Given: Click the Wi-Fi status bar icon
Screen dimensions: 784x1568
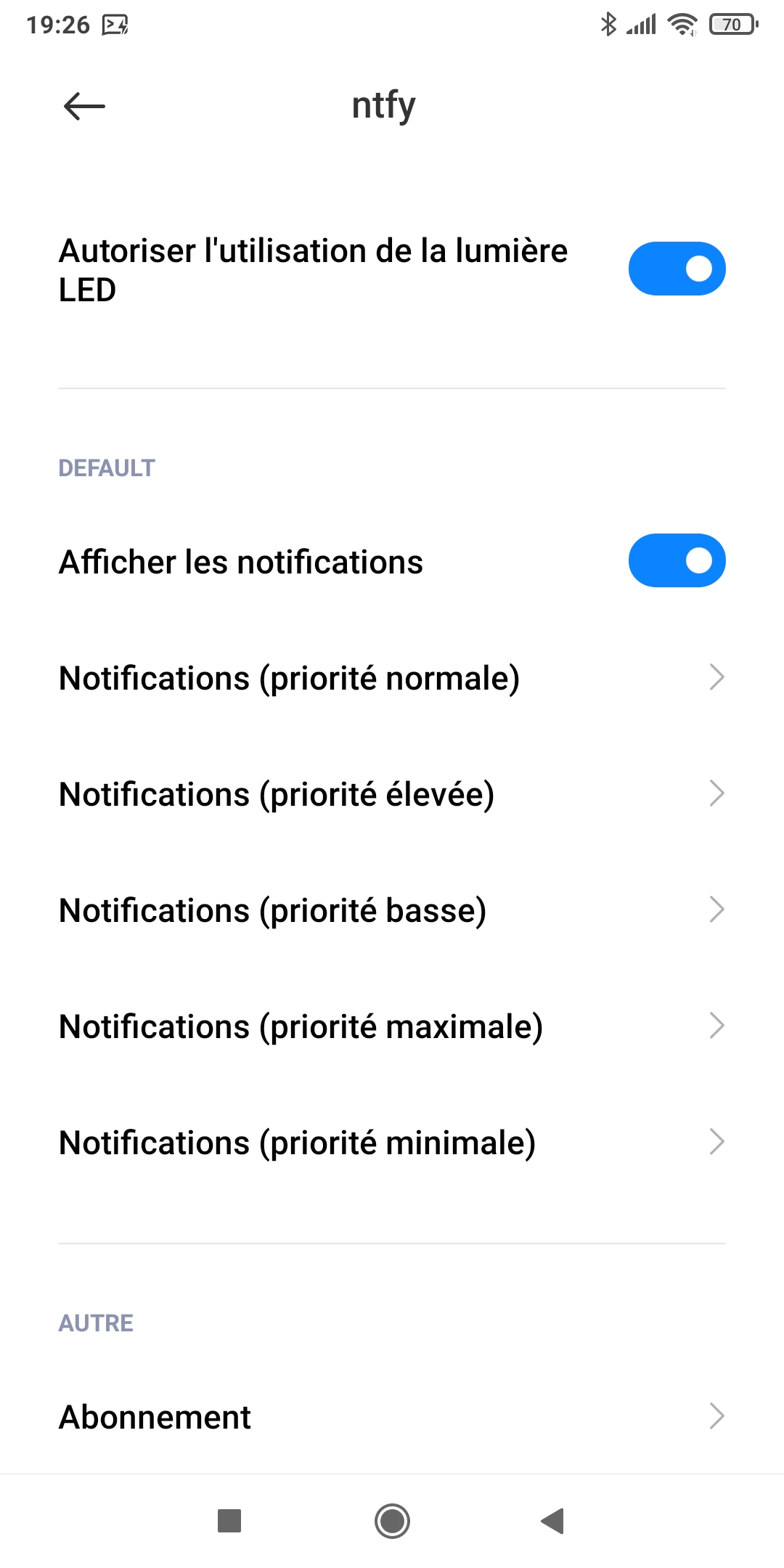Looking at the screenshot, I should click(682, 23).
